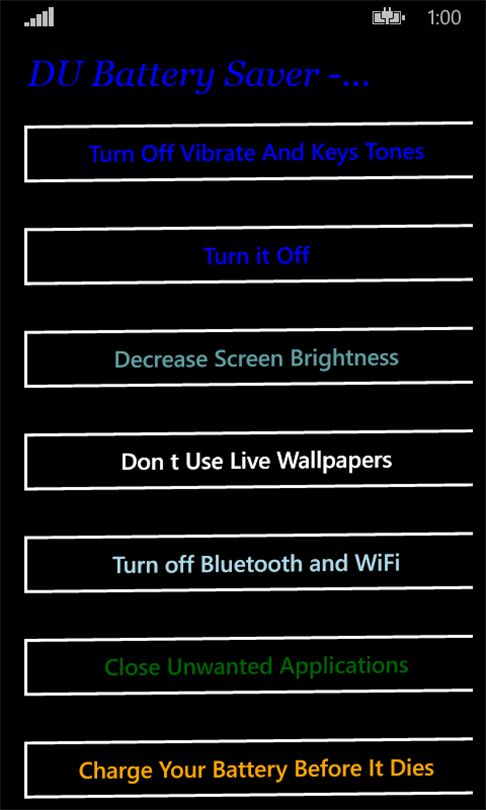
Task: Open Decrease Screen Brightness tip
Action: click(x=249, y=357)
